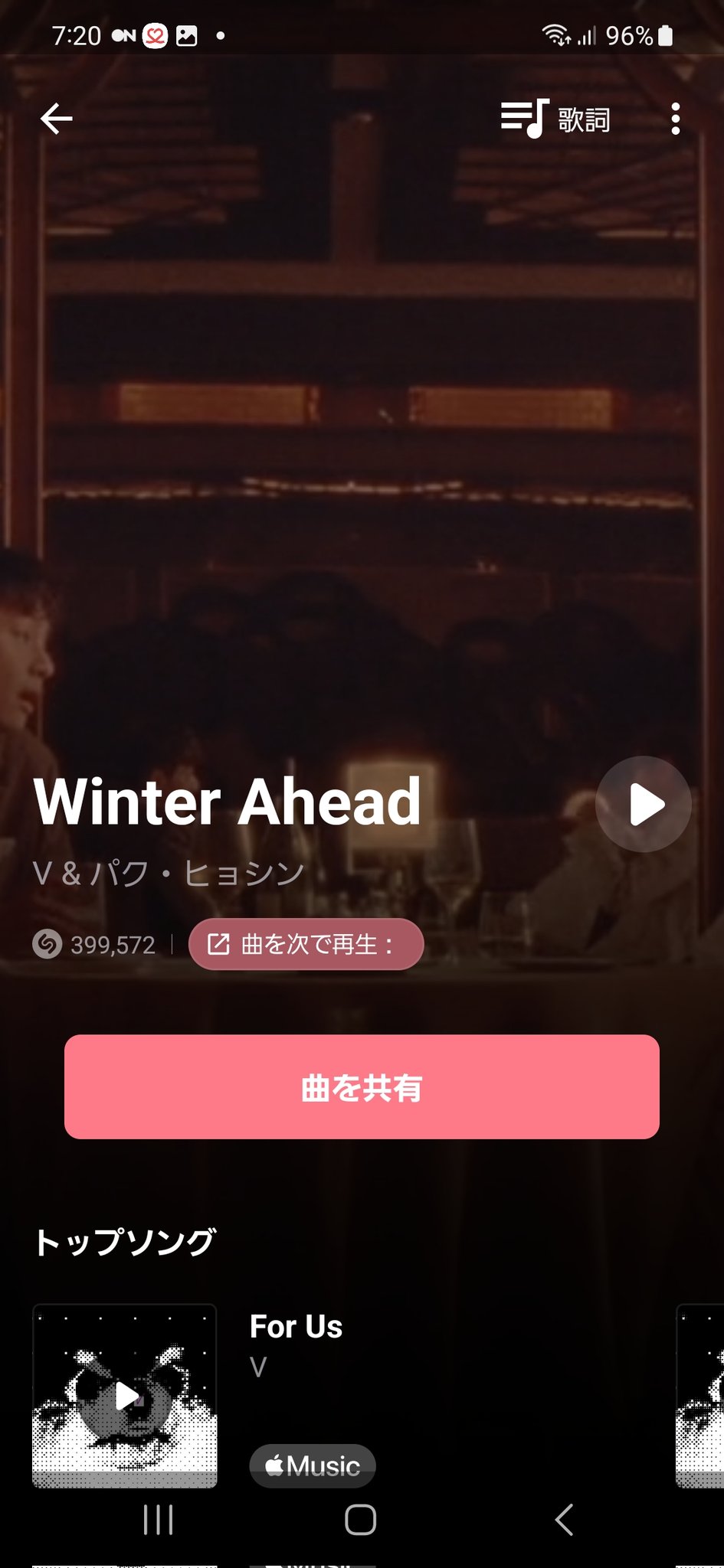The image size is (724, 1568).
Task: Play the For Us top song thumbnail
Action: click(x=125, y=1396)
